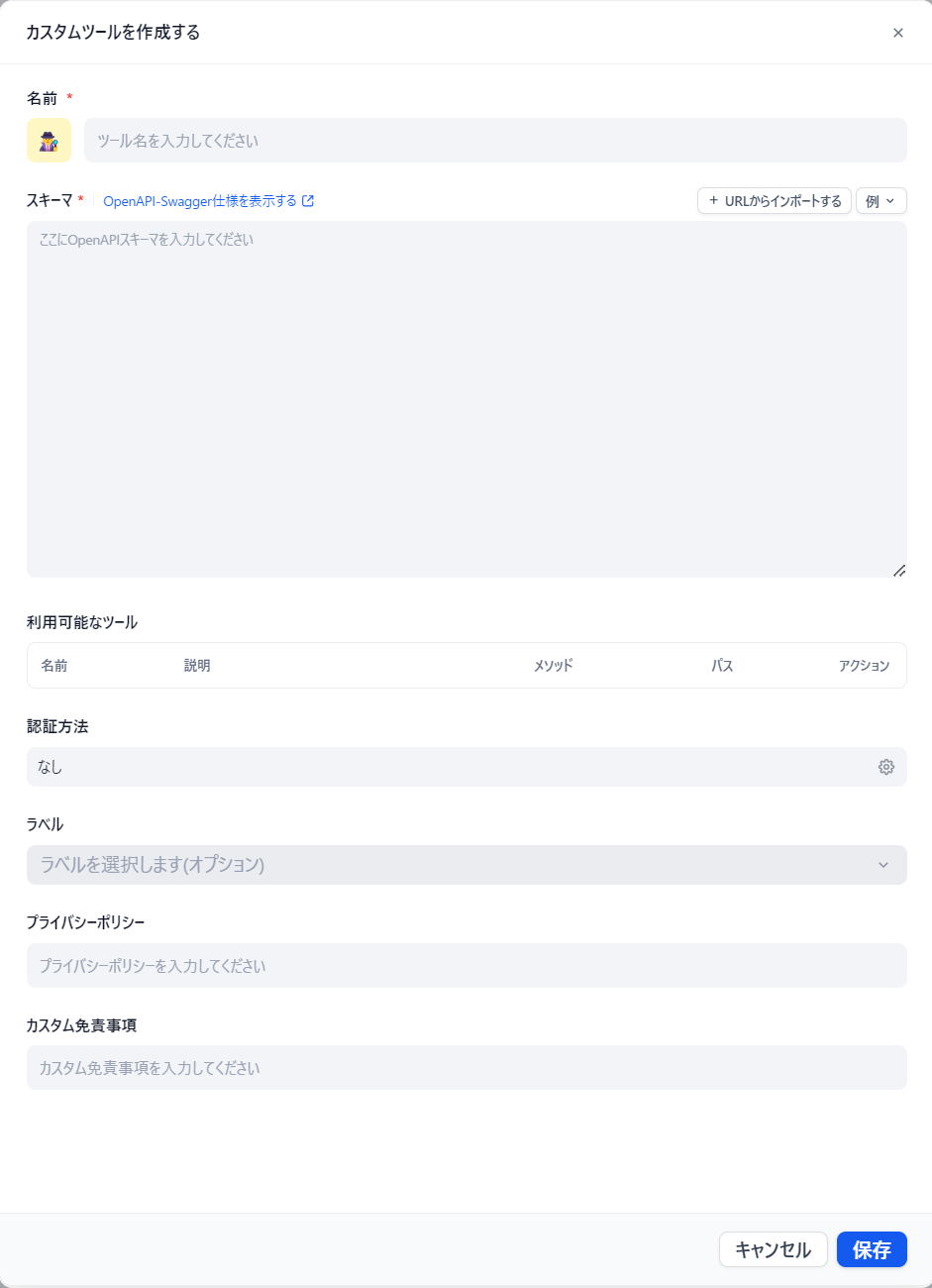Screen dimensions: 932x1288
Task: Change the tool emoji icon
Action: pos(49,141)
